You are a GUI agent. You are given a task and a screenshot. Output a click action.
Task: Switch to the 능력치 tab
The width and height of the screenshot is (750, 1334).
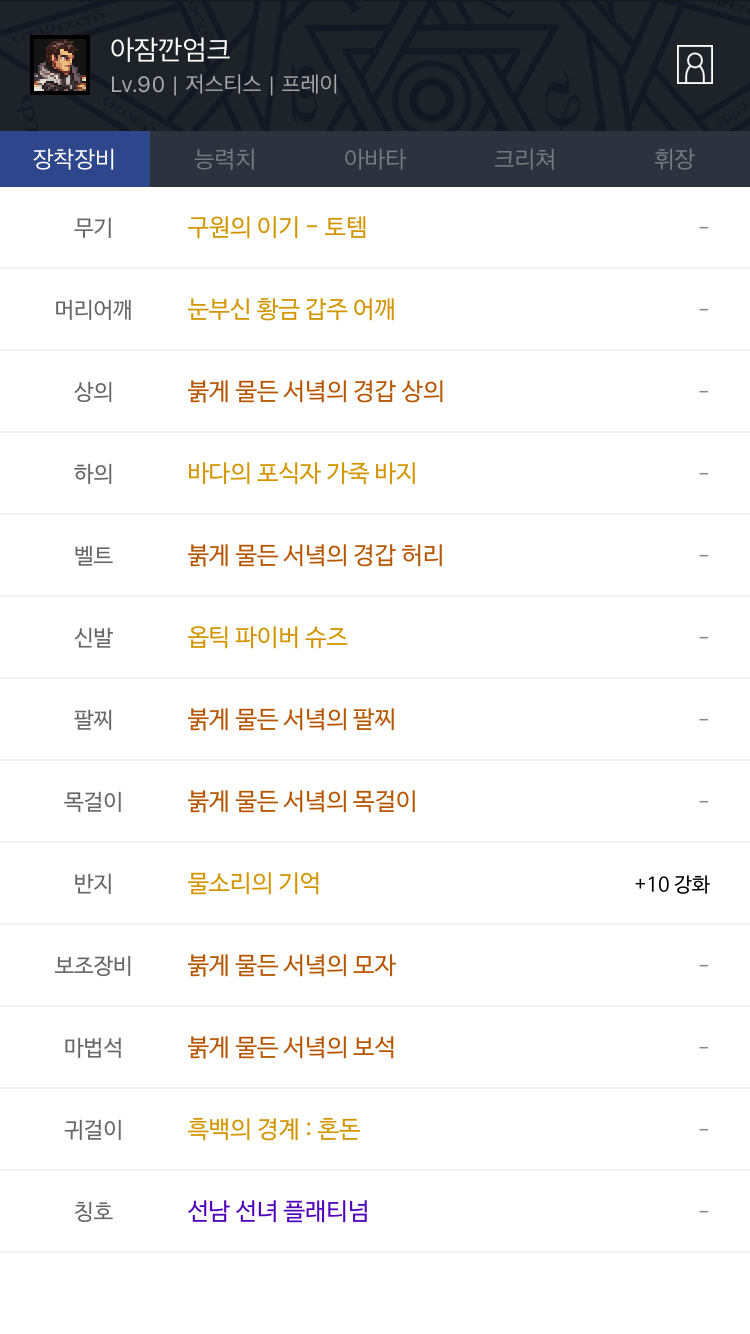click(225, 159)
